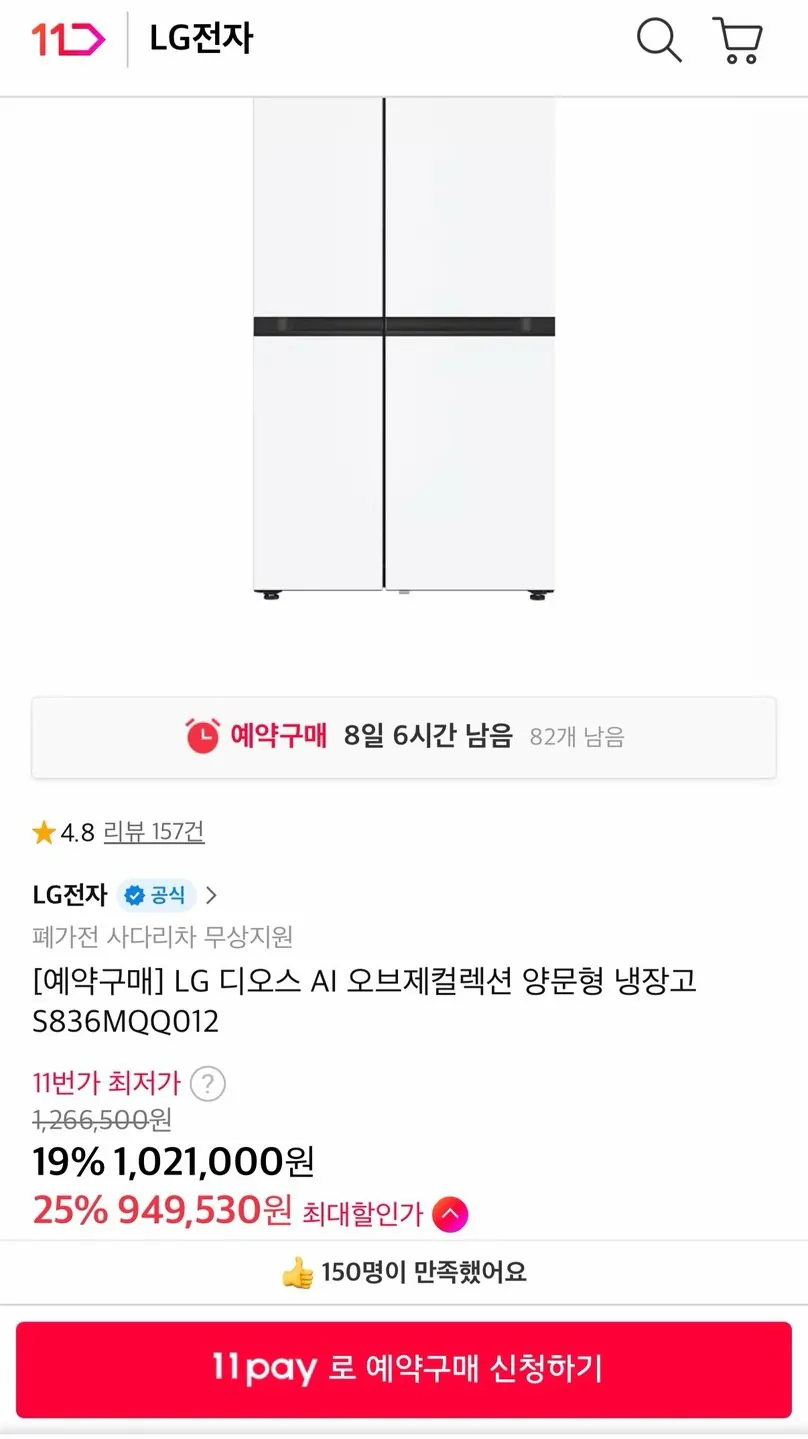Select the LG전자 brand name in header

(199, 38)
